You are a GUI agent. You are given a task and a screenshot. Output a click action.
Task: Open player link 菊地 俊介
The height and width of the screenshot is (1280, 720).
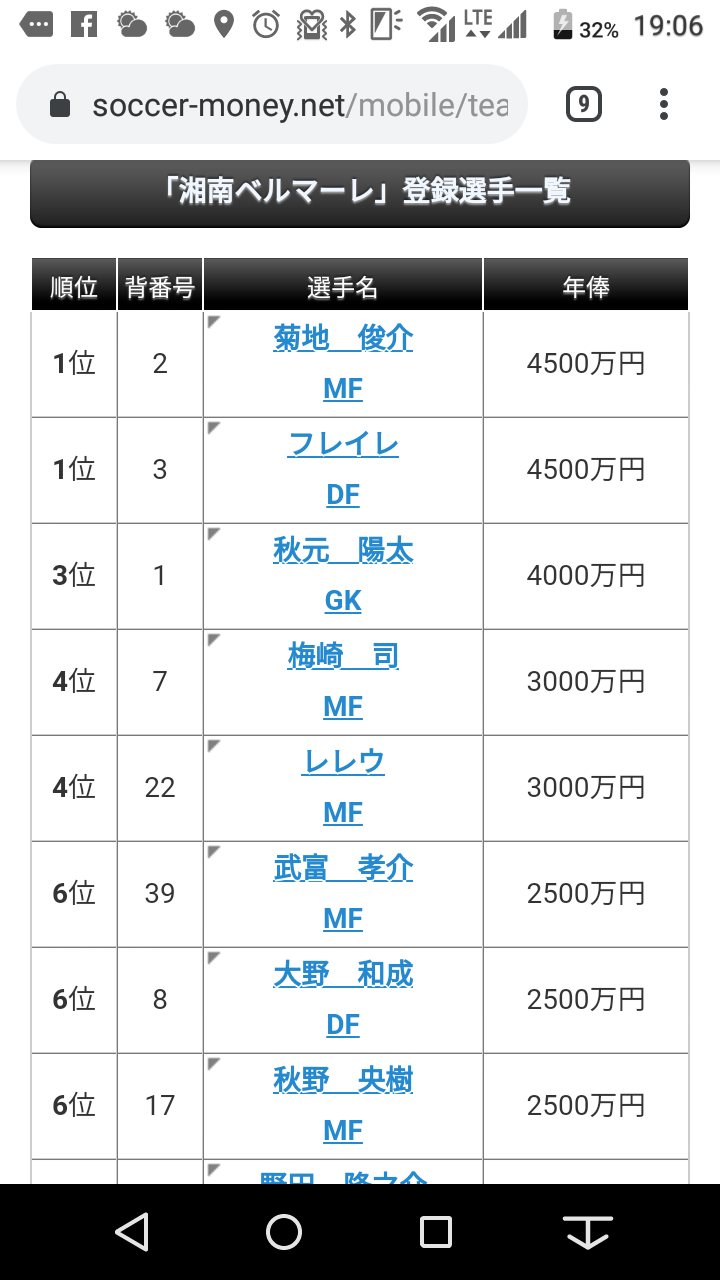tap(343, 339)
